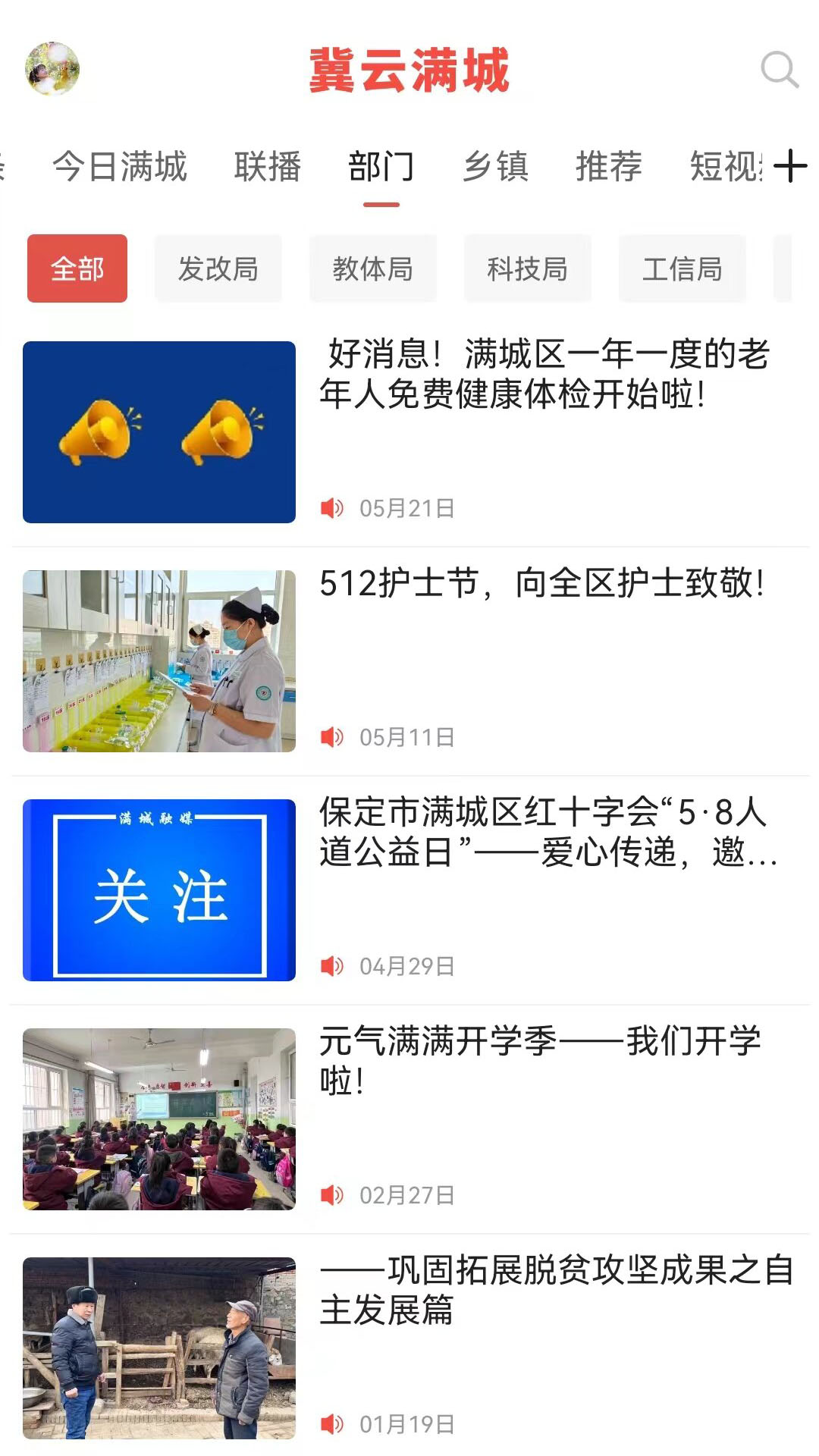
Task: Open the elderly free health checkup article
Action: 544,374
